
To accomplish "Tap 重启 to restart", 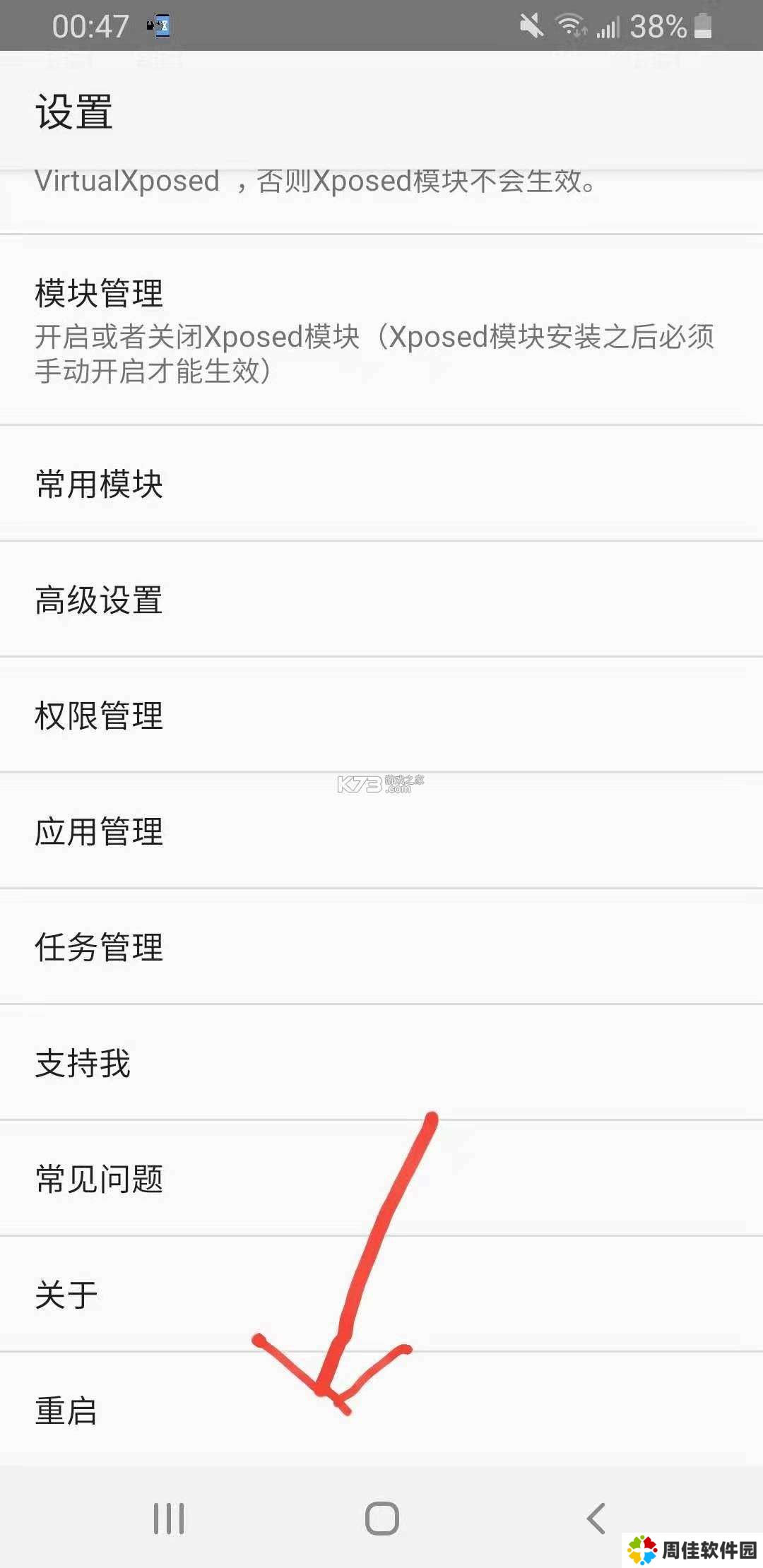I will 381,1410.
